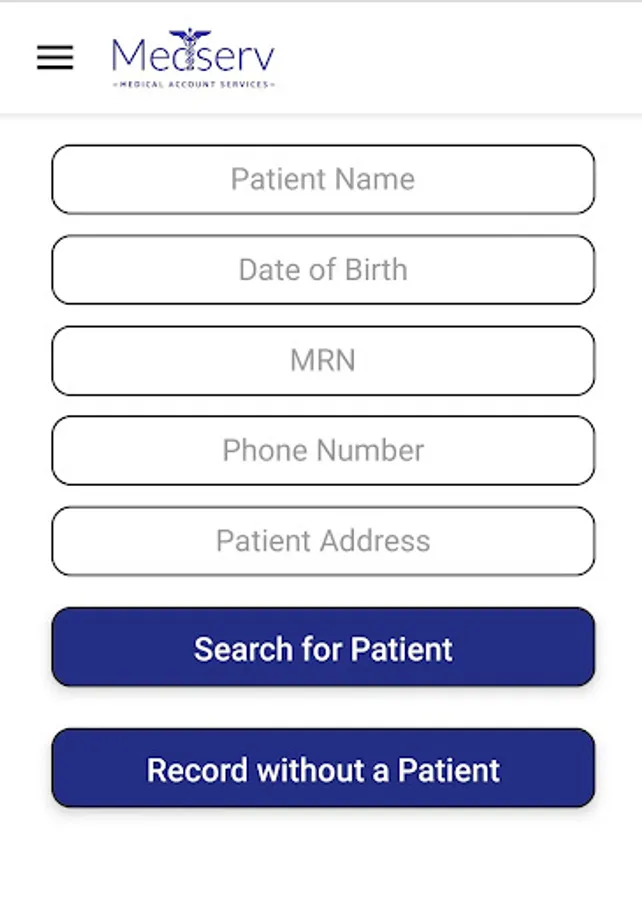
Task: Tap the Search for Patient button
Action: point(323,647)
